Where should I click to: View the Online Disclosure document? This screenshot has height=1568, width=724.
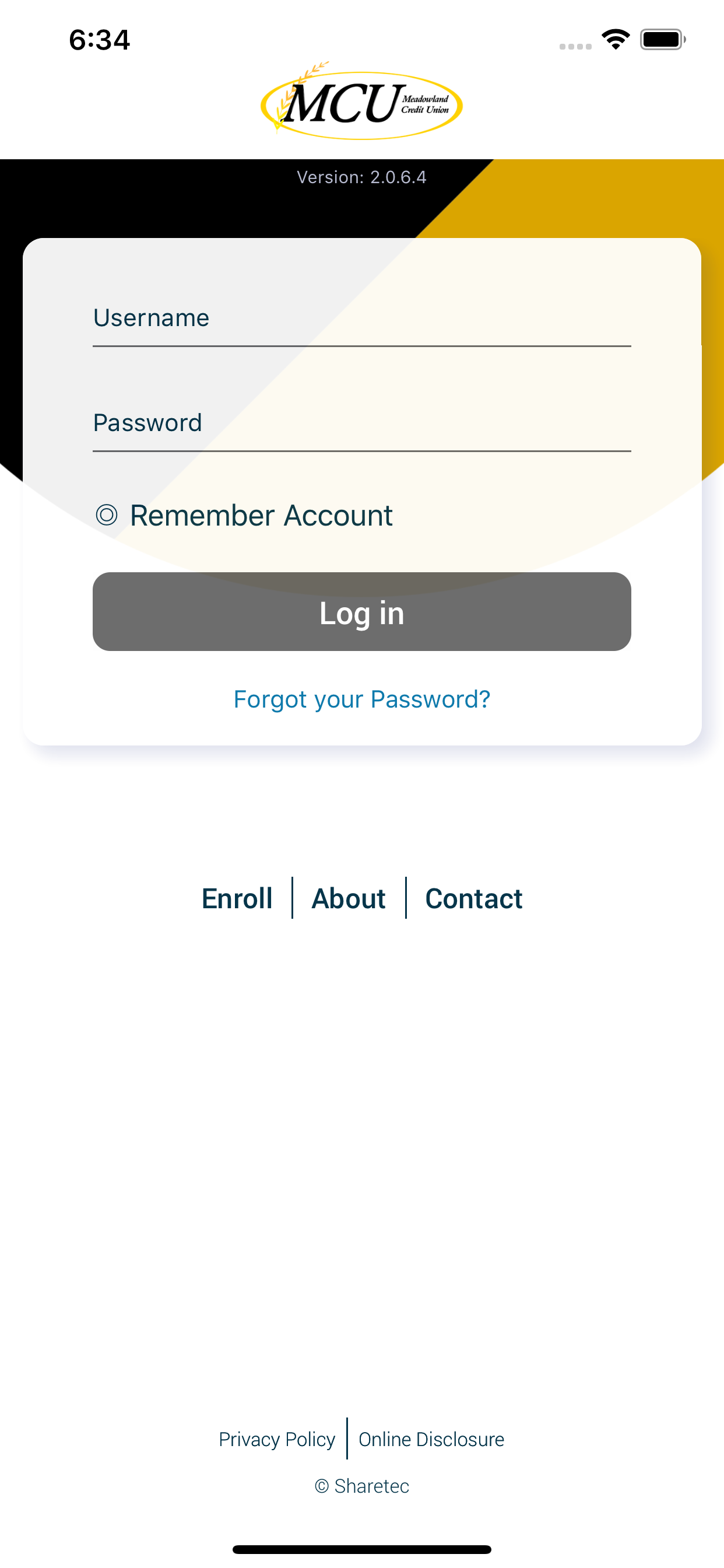click(431, 1439)
